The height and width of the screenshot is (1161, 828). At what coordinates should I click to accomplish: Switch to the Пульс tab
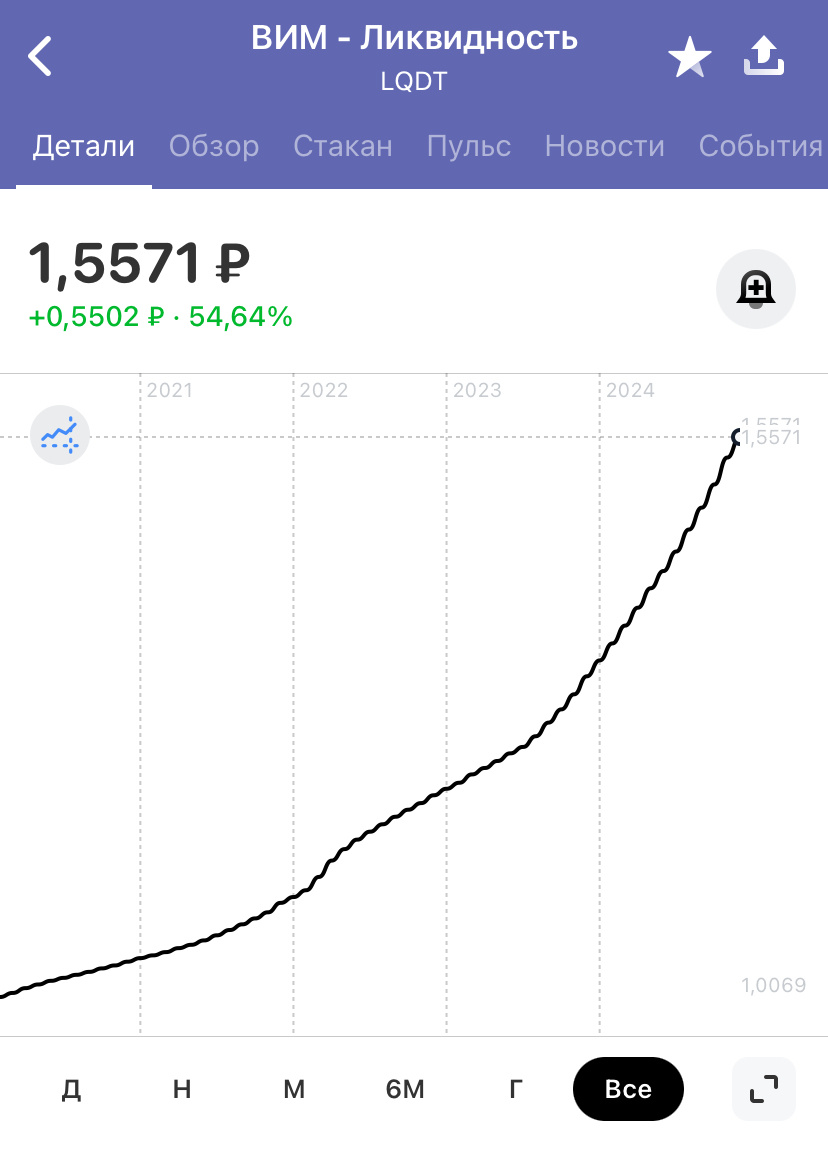(469, 146)
